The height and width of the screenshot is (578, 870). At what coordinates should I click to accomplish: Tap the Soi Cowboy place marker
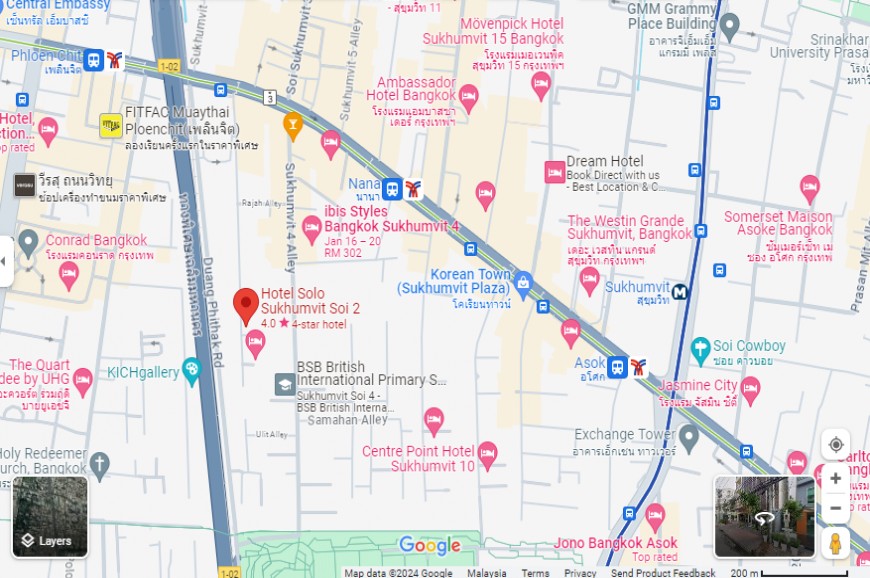click(701, 350)
